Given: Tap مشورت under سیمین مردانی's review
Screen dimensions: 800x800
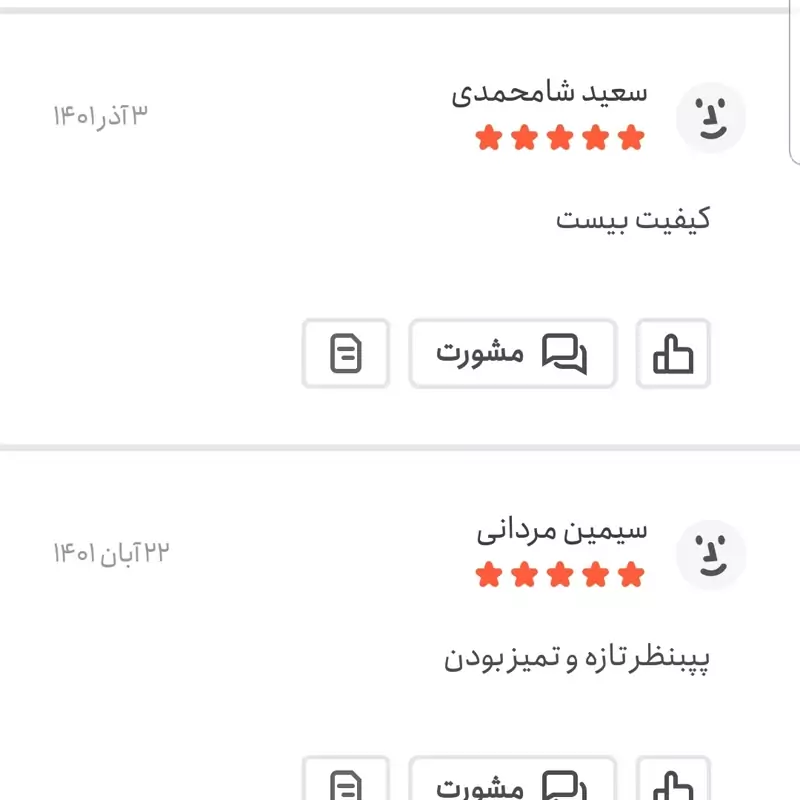Looking at the screenshot, I should pyautogui.click(x=512, y=783).
